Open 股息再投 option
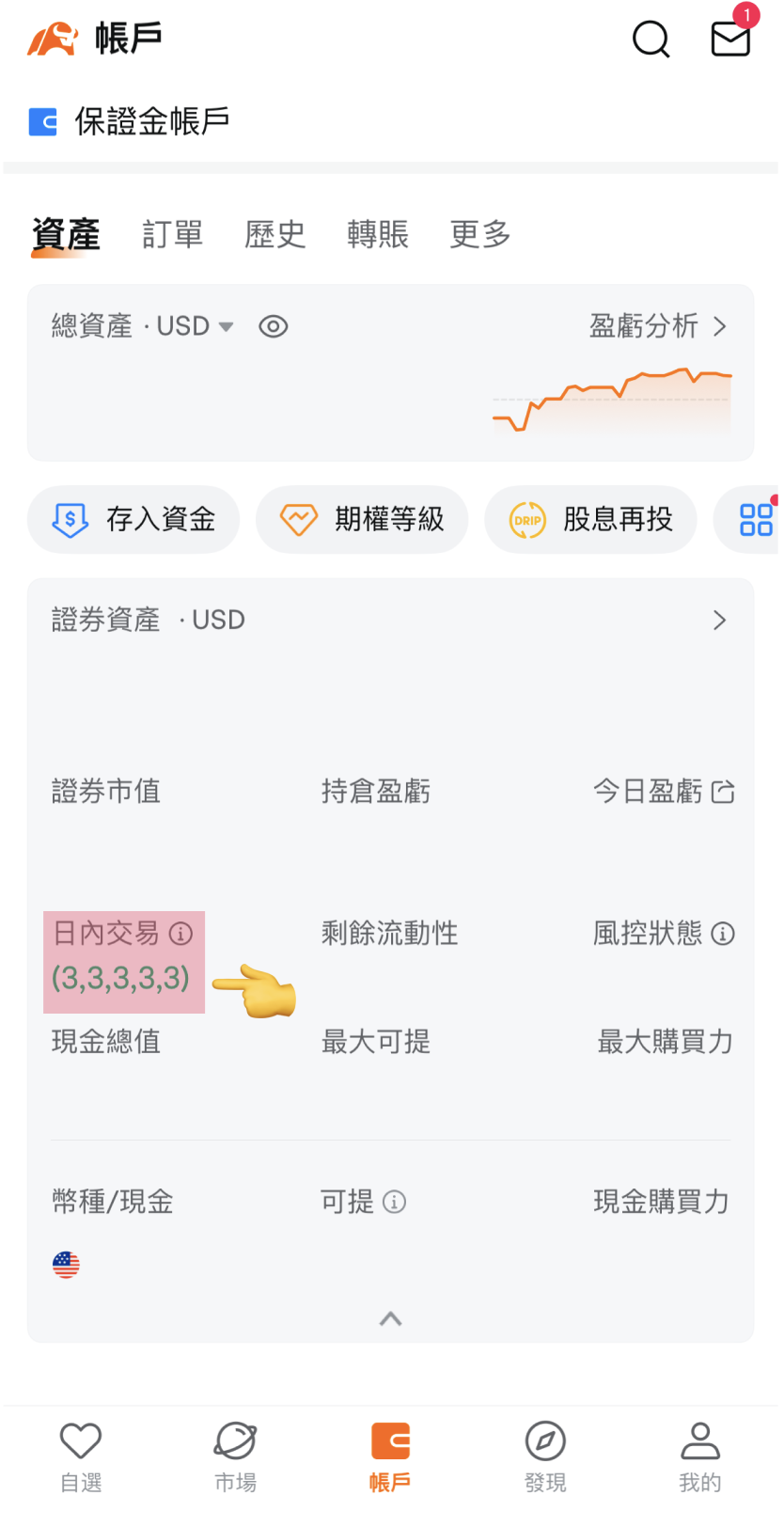The height and width of the screenshot is (1527, 784). [x=590, y=519]
